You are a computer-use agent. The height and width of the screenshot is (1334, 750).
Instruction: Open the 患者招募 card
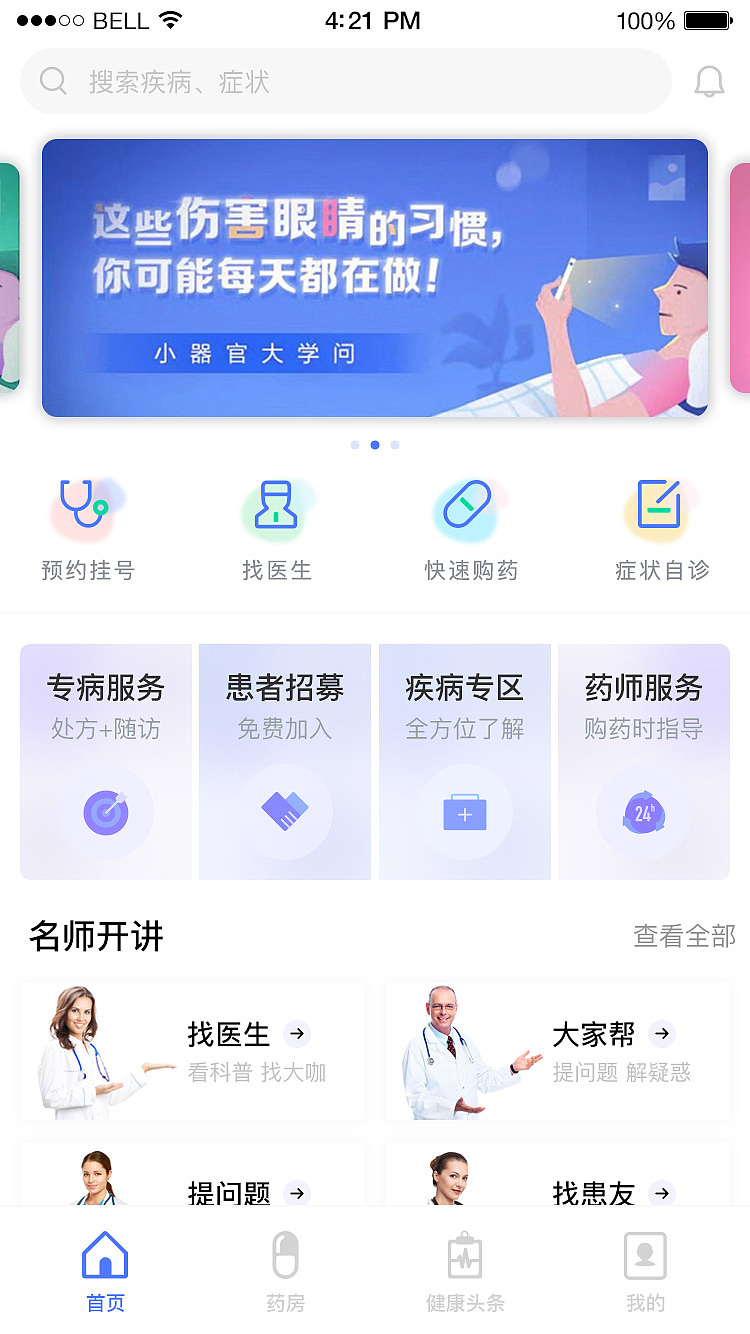tap(285, 762)
